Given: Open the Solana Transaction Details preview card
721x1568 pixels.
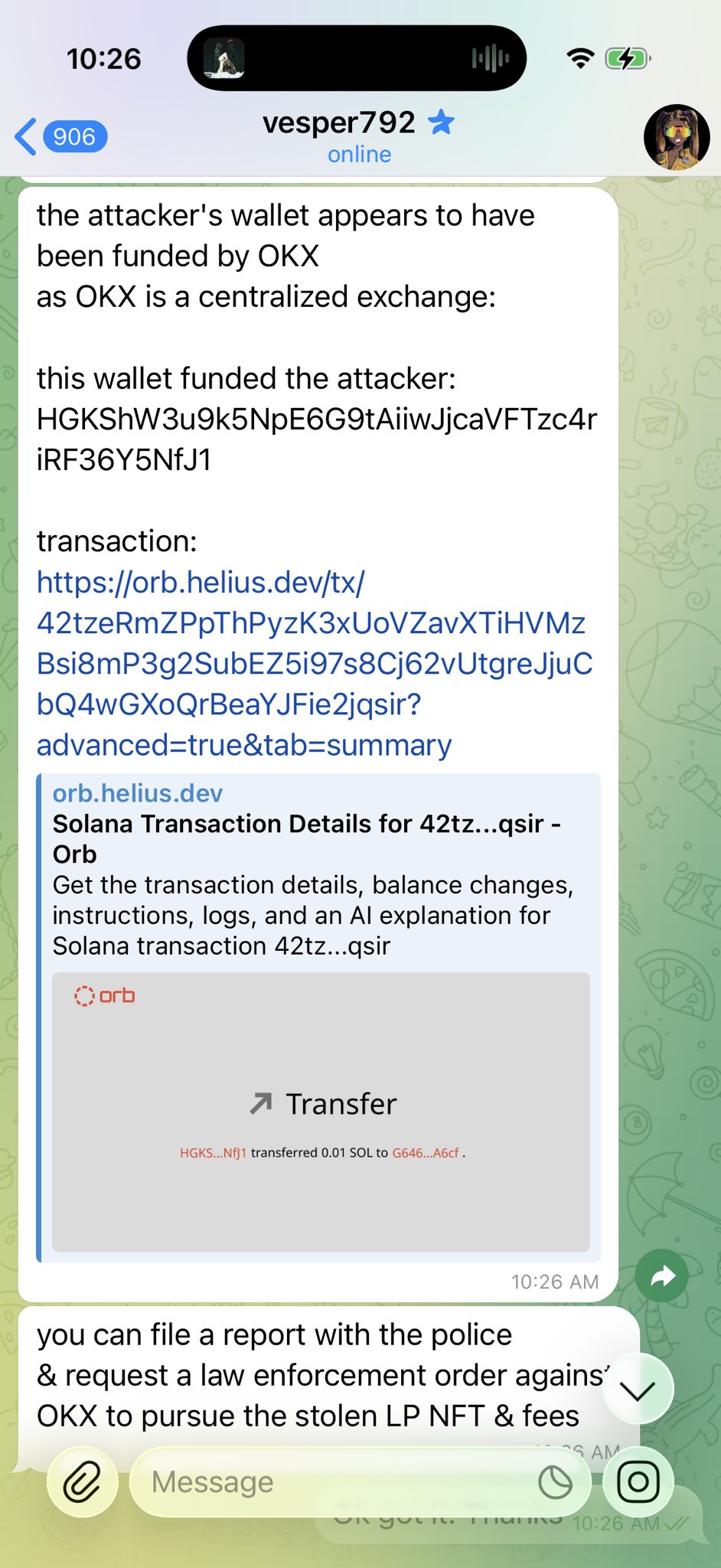Looking at the screenshot, I should (320, 1018).
